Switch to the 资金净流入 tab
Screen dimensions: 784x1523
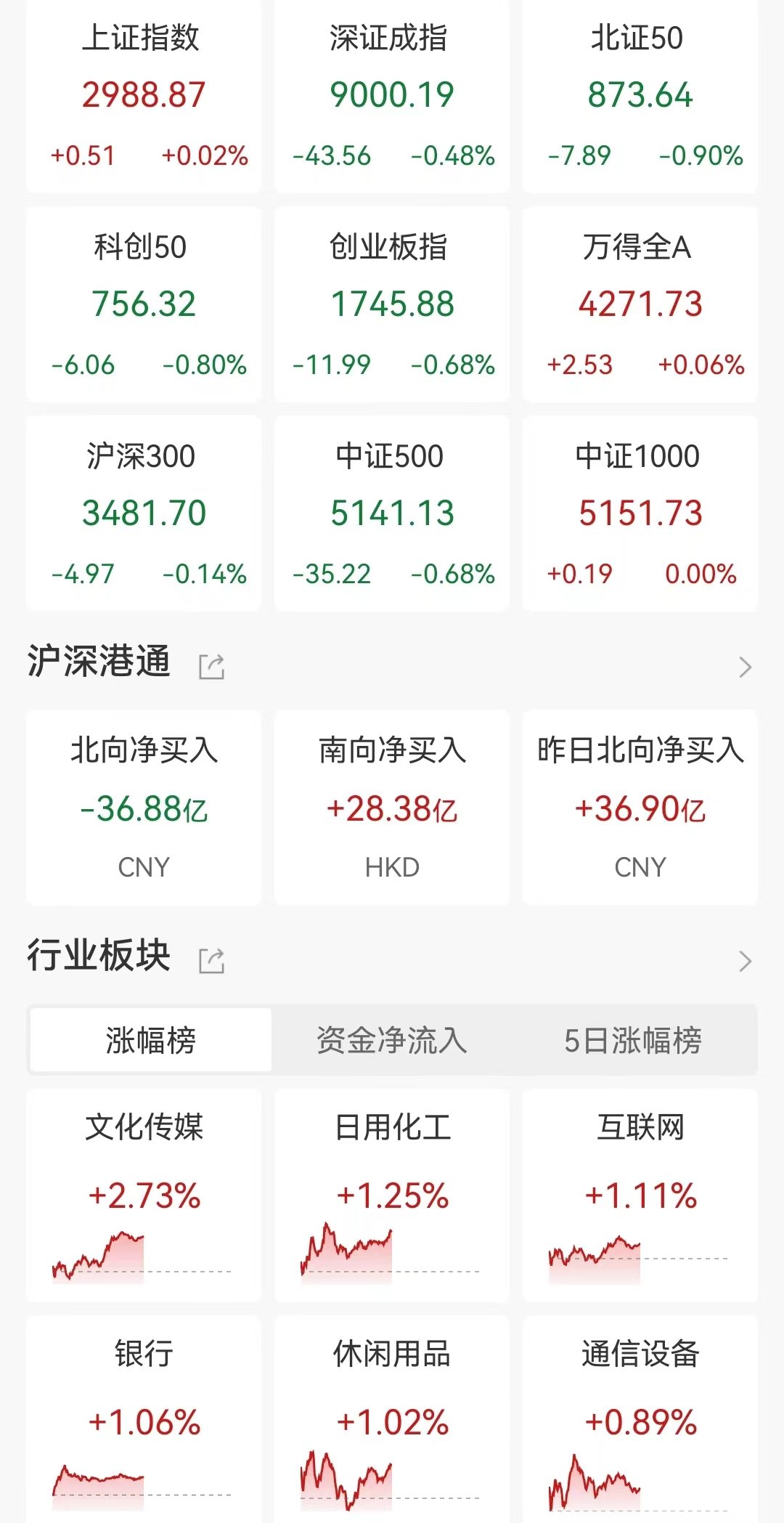tap(392, 1039)
